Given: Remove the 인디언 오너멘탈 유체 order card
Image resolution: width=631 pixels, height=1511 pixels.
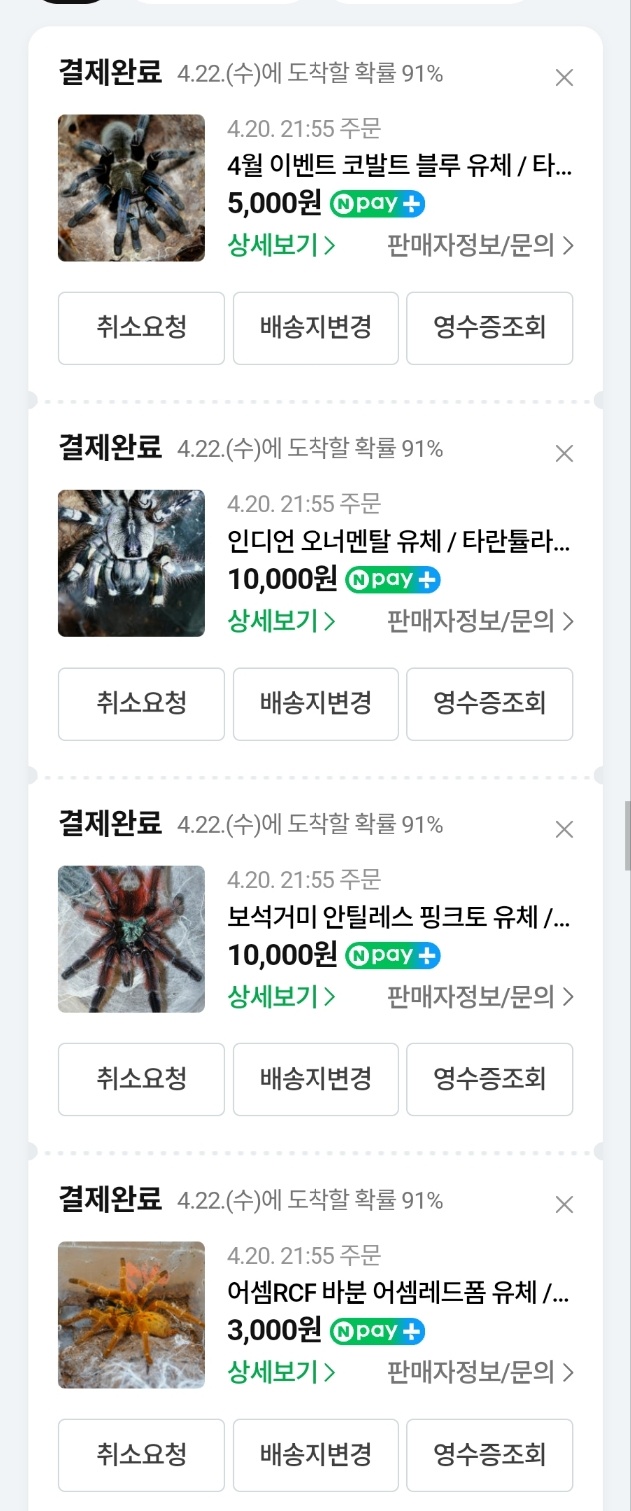Looking at the screenshot, I should click(564, 454).
